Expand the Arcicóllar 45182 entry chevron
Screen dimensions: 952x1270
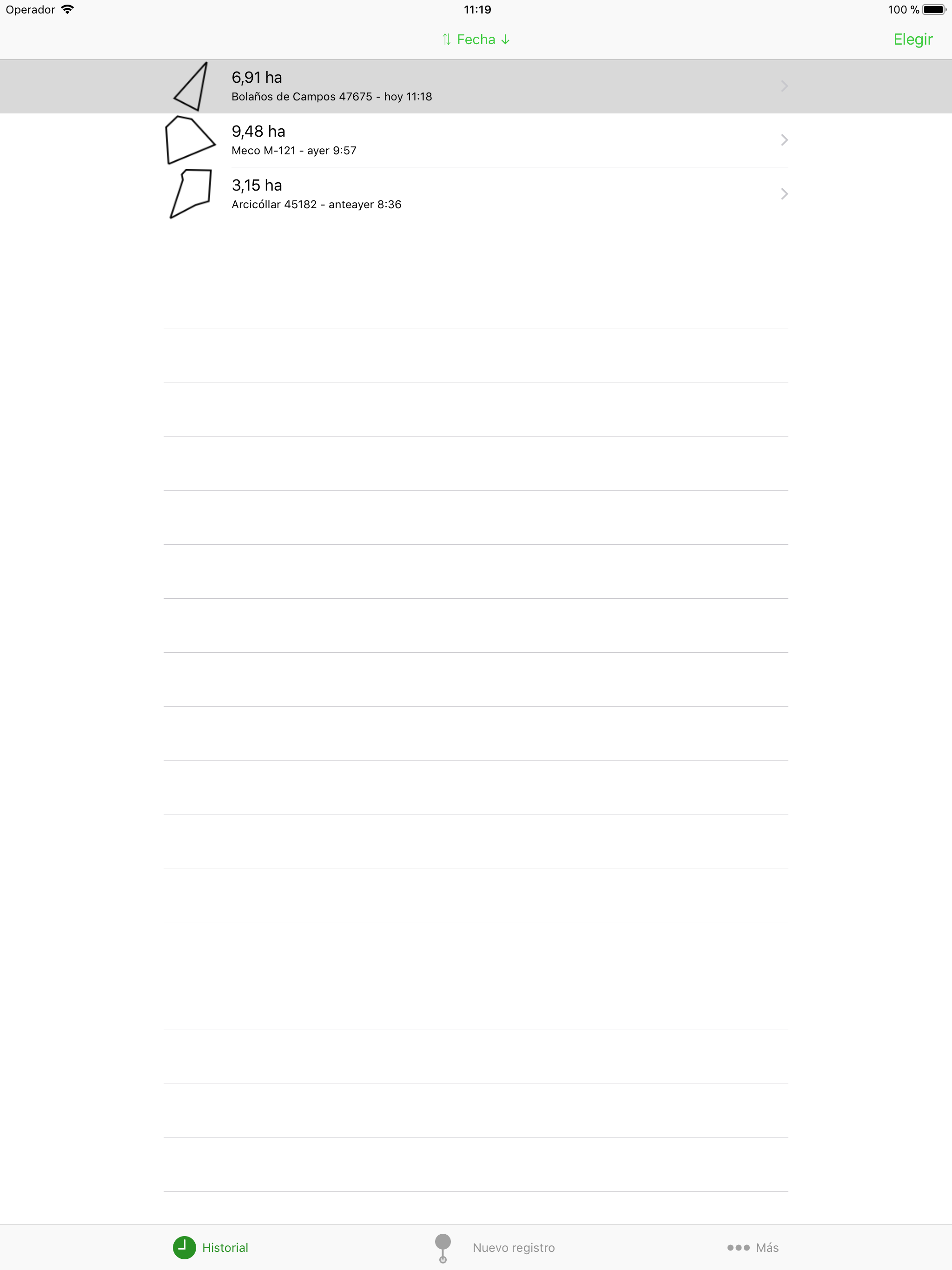click(x=784, y=194)
